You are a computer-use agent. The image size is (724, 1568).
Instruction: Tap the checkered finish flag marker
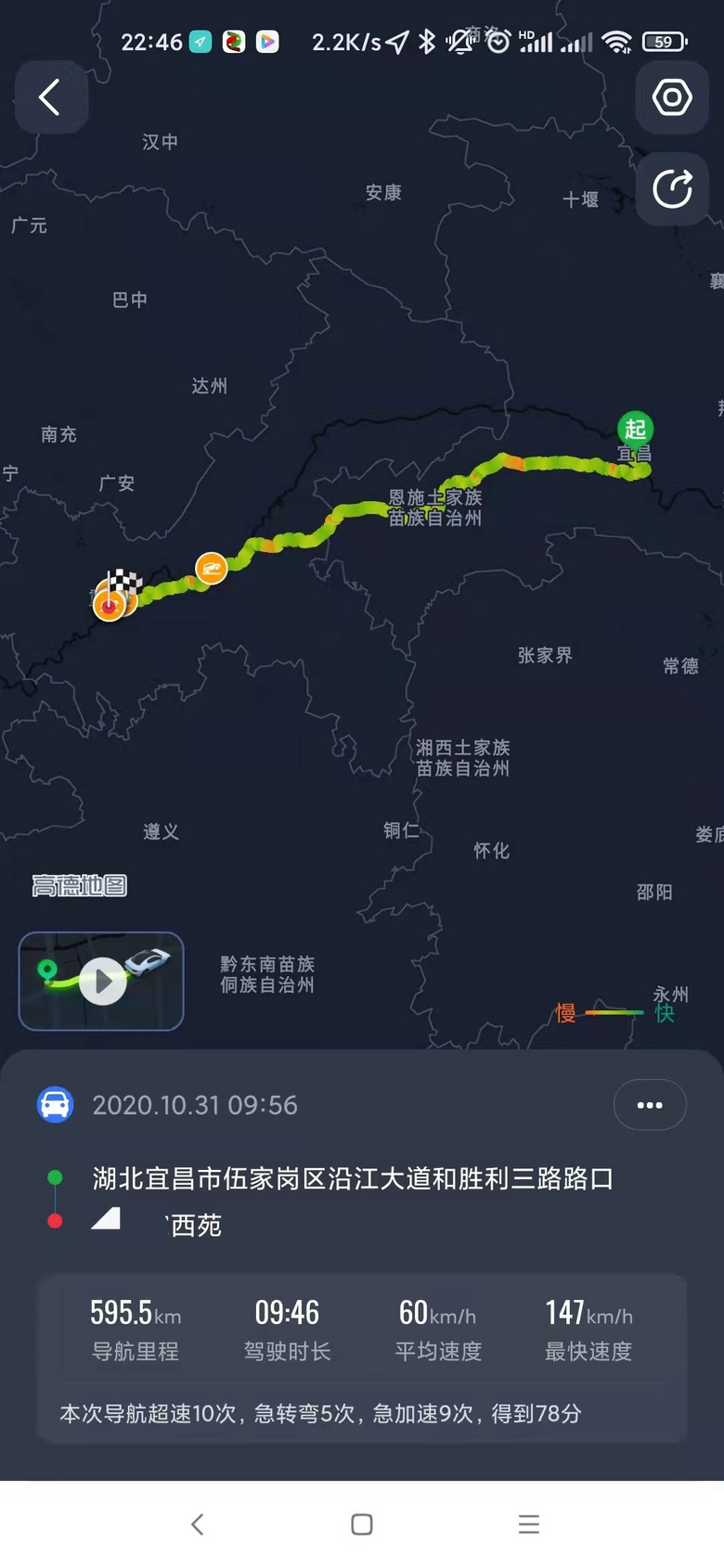coord(123,585)
